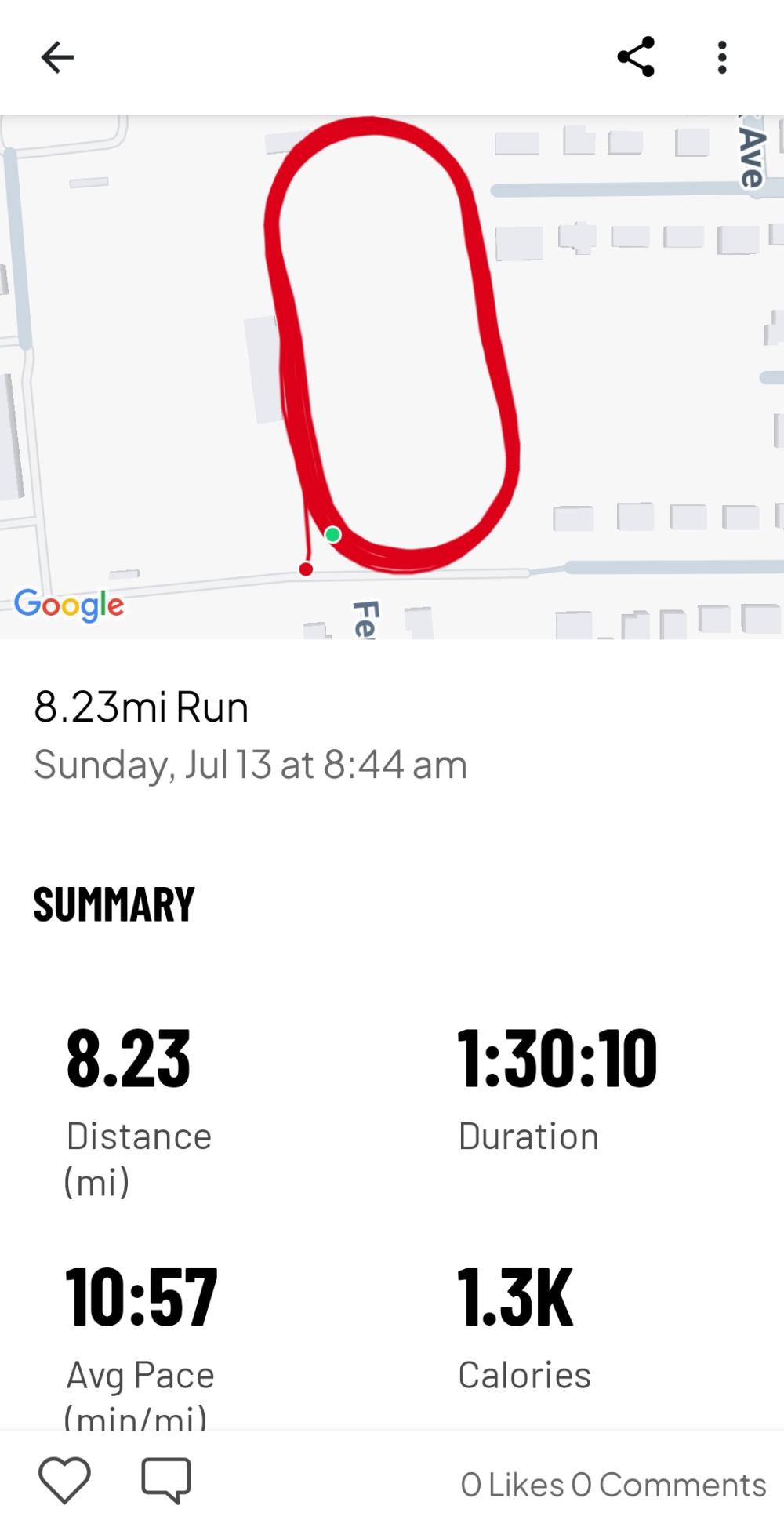This screenshot has width=784, height=1531.
Task: Share this 8.23mi run
Action: (636, 56)
